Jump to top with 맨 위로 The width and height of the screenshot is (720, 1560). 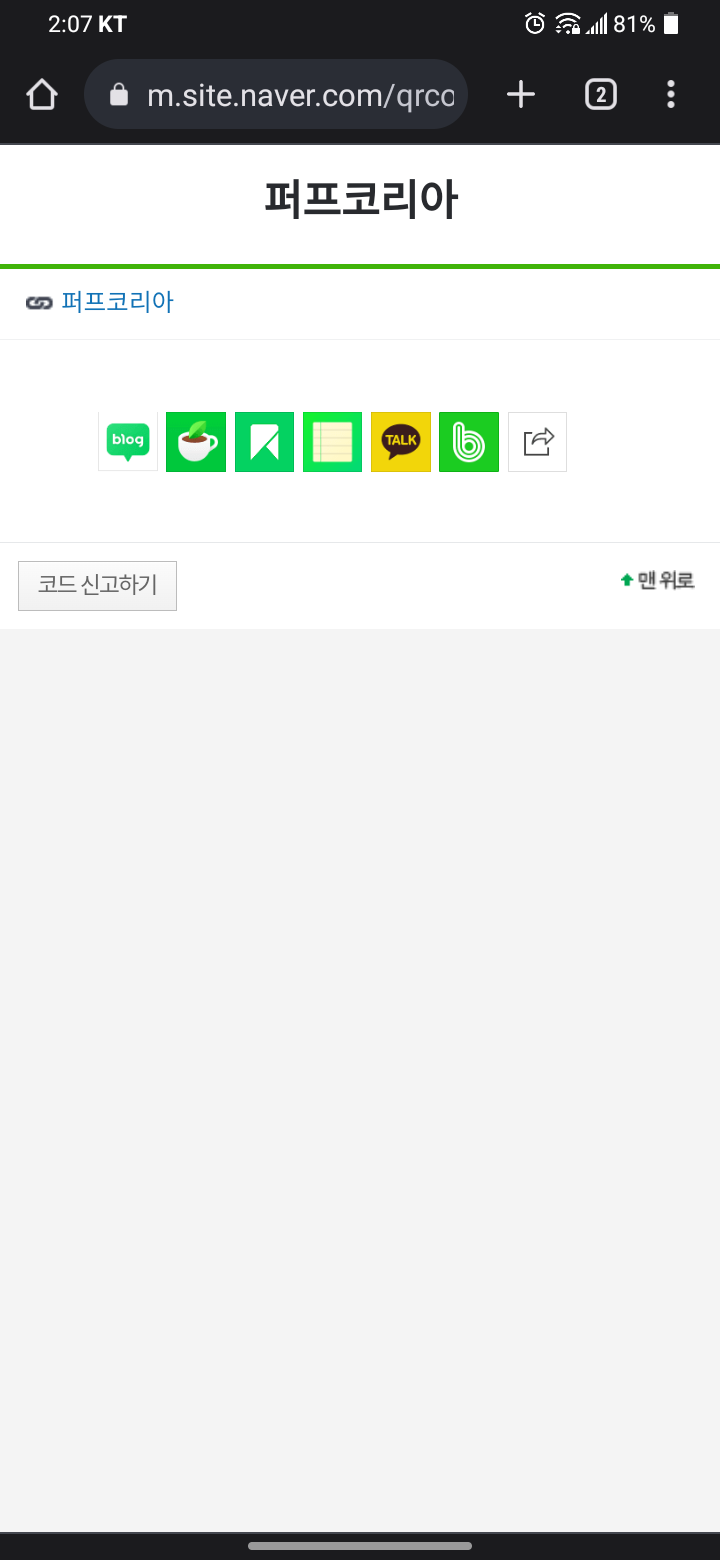click(x=657, y=580)
